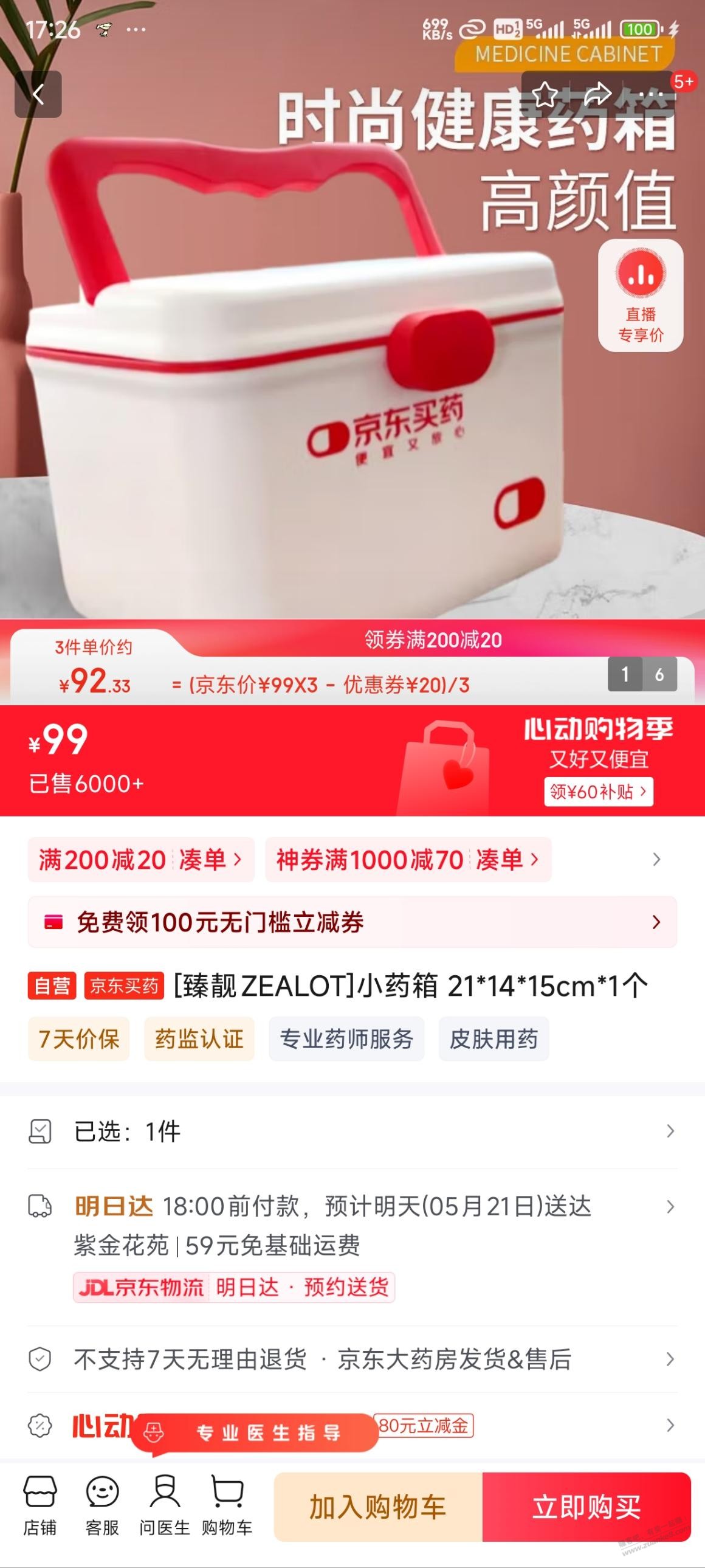Open the 直播专享价 live stream badge

point(641,295)
